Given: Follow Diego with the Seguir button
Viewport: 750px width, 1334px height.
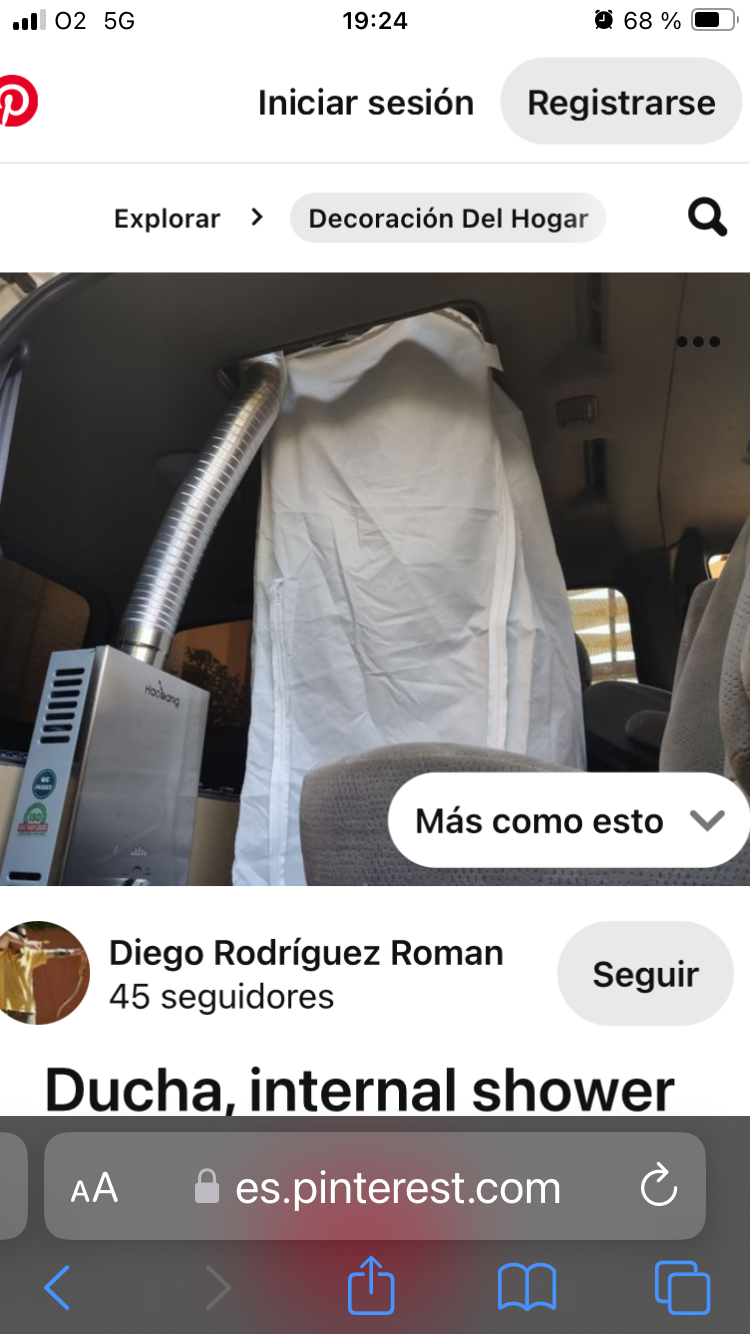Looking at the screenshot, I should click(x=645, y=974).
